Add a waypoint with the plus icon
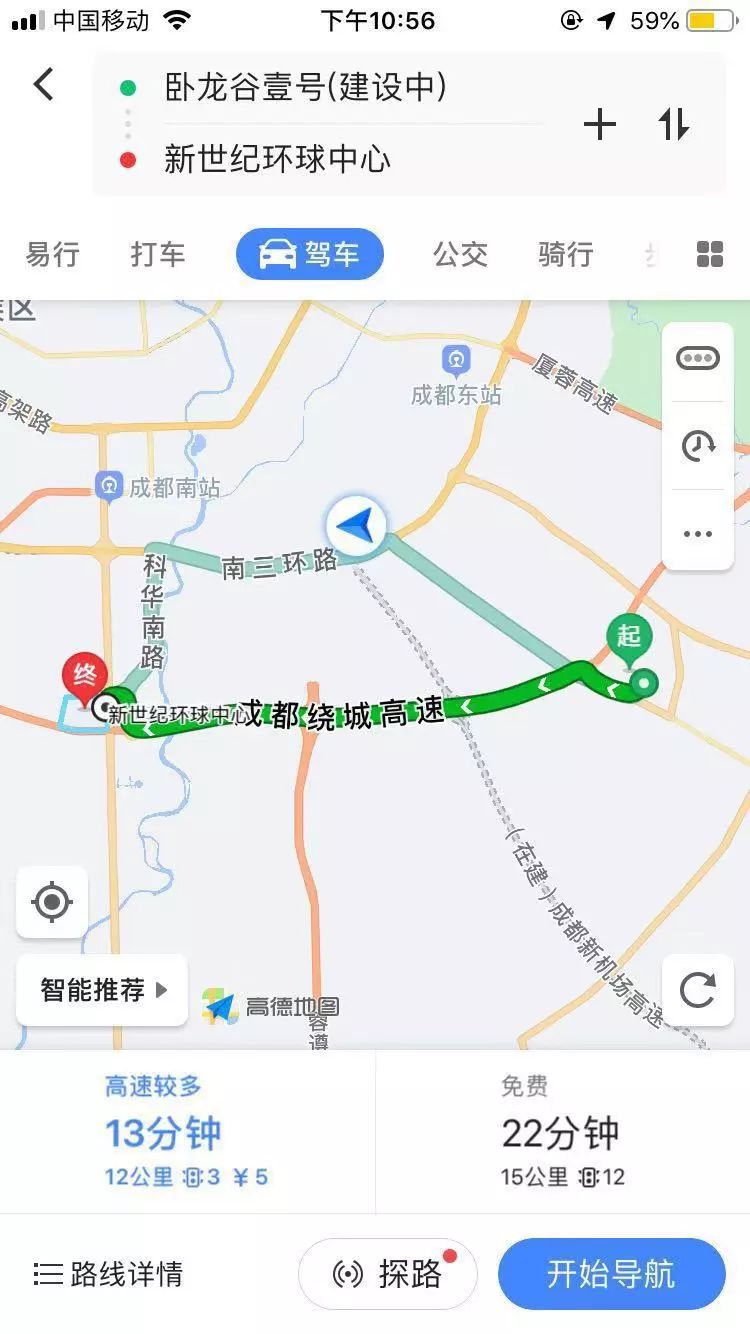750x1334 pixels. (x=599, y=122)
